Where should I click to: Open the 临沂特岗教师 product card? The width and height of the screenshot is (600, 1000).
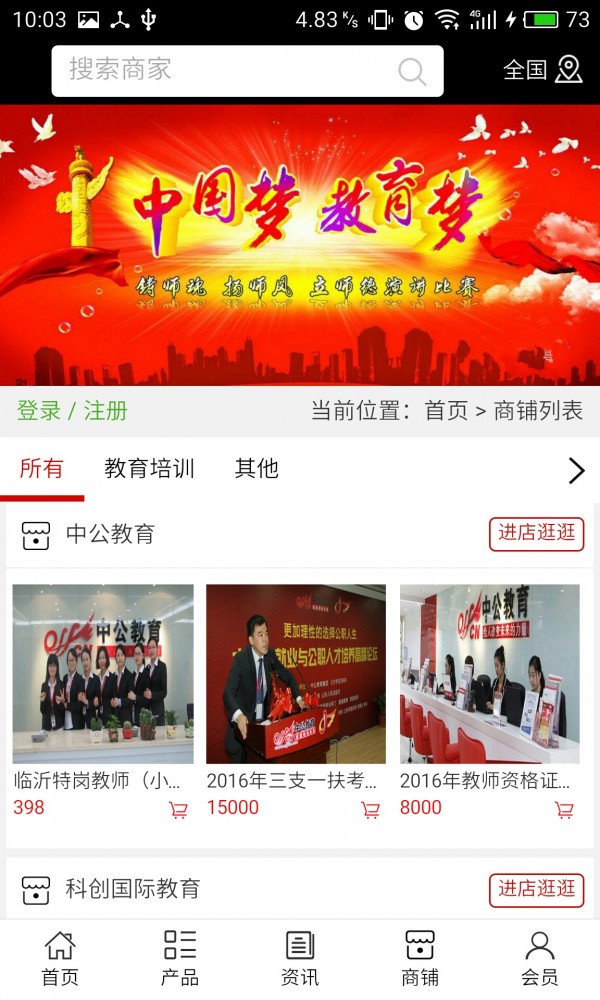tap(103, 674)
